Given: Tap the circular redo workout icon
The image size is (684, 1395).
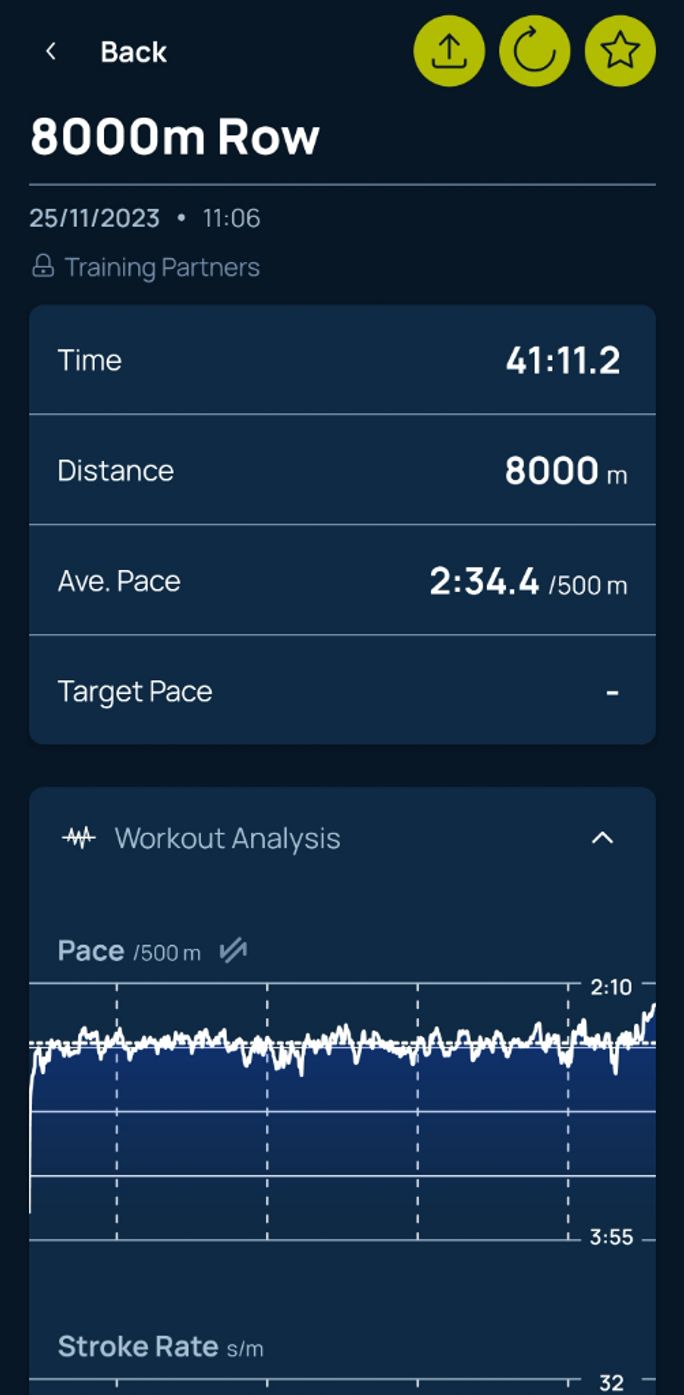Looking at the screenshot, I should click(535, 50).
